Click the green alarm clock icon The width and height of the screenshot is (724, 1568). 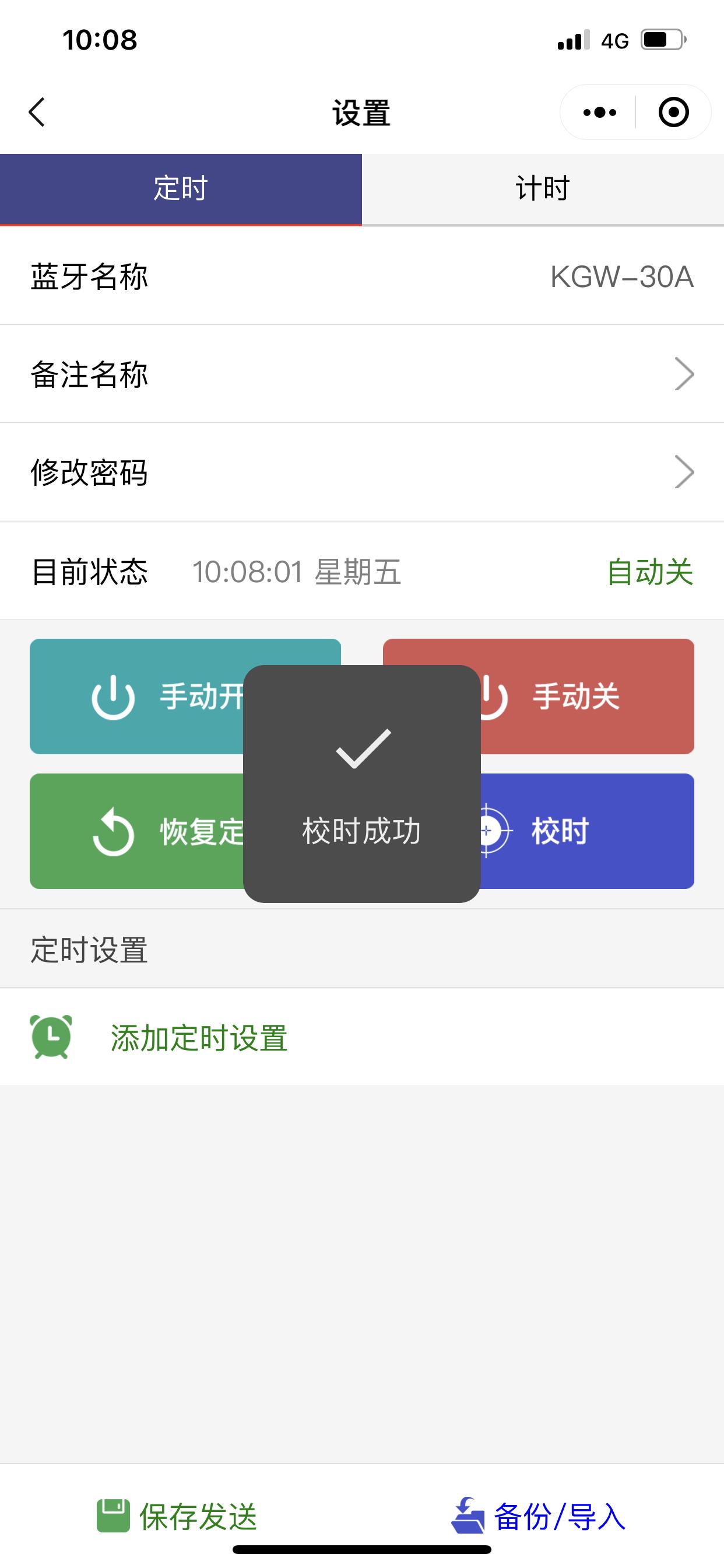point(51,1037)
